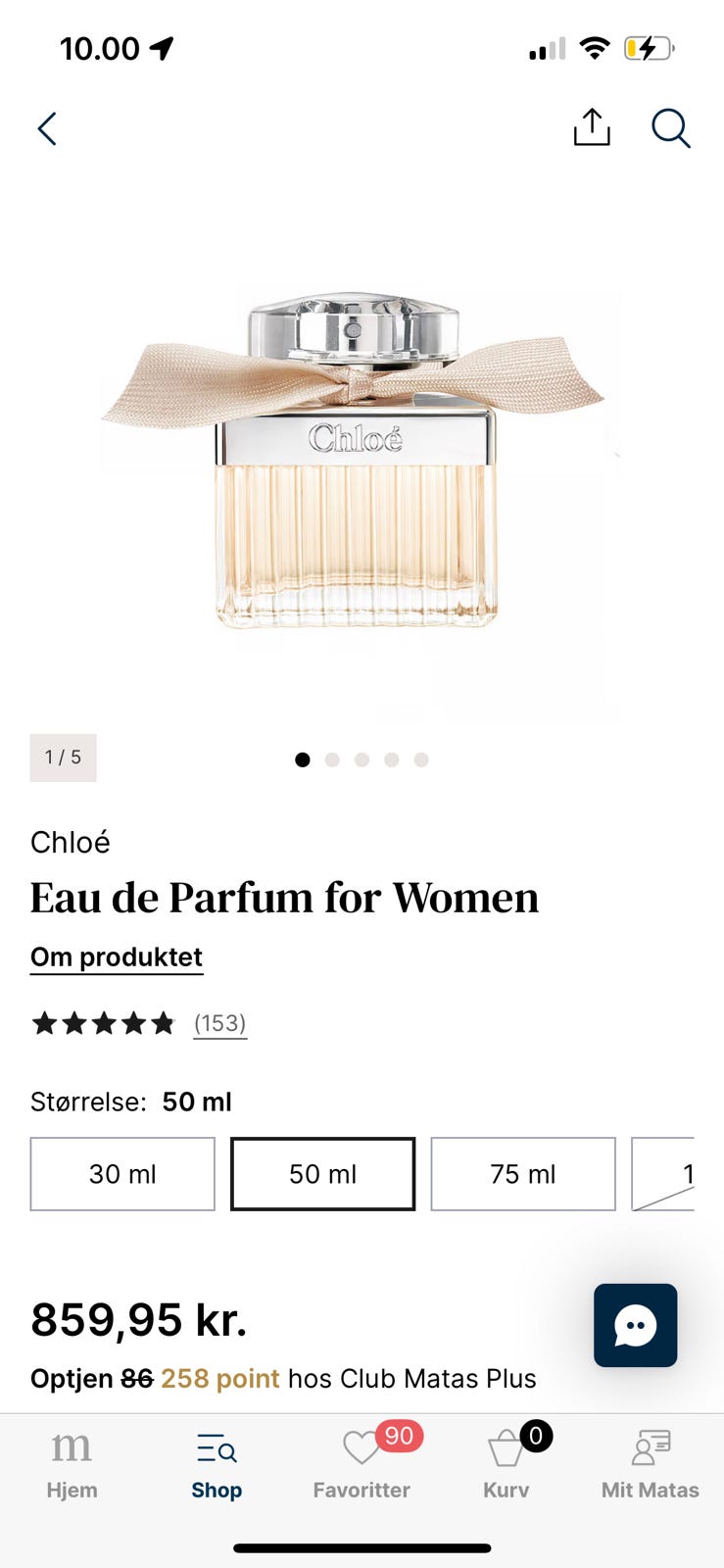Select the 30 ml size
724x1568 pixels.
pos(122,1174)
